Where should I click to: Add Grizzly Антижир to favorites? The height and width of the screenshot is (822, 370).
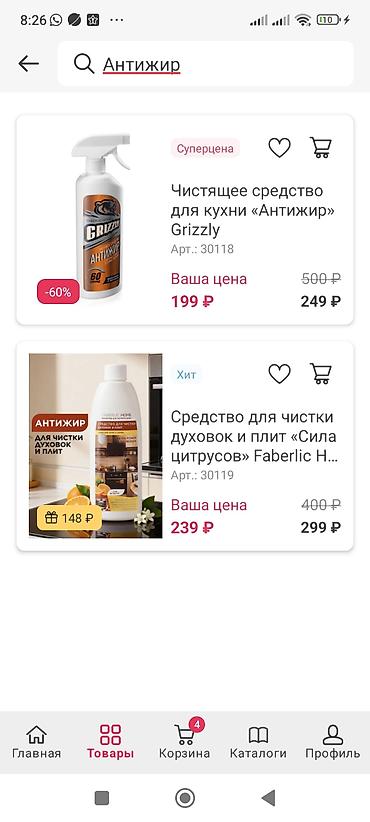[x=279, y=148]
